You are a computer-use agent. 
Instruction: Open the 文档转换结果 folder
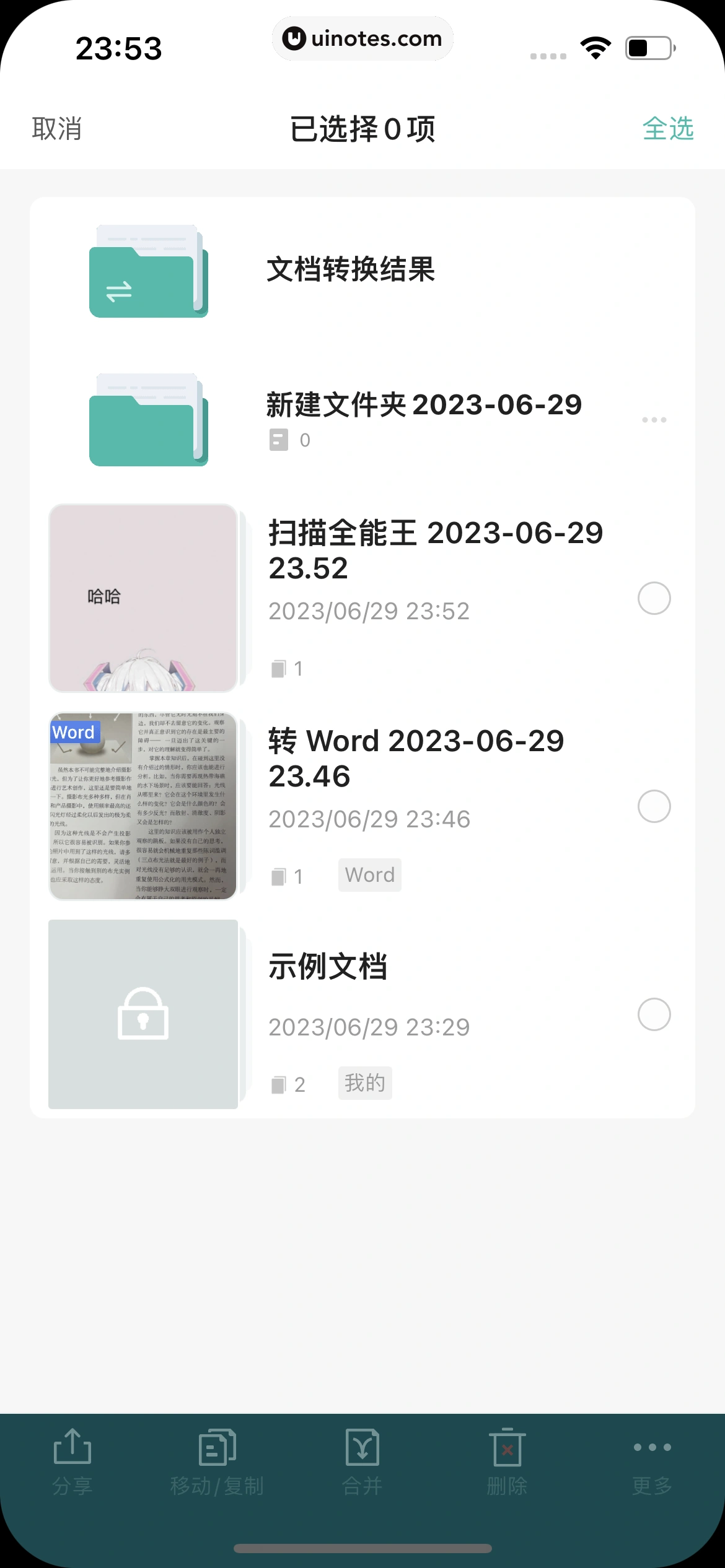pyautogui.click(x=351, y=270)
